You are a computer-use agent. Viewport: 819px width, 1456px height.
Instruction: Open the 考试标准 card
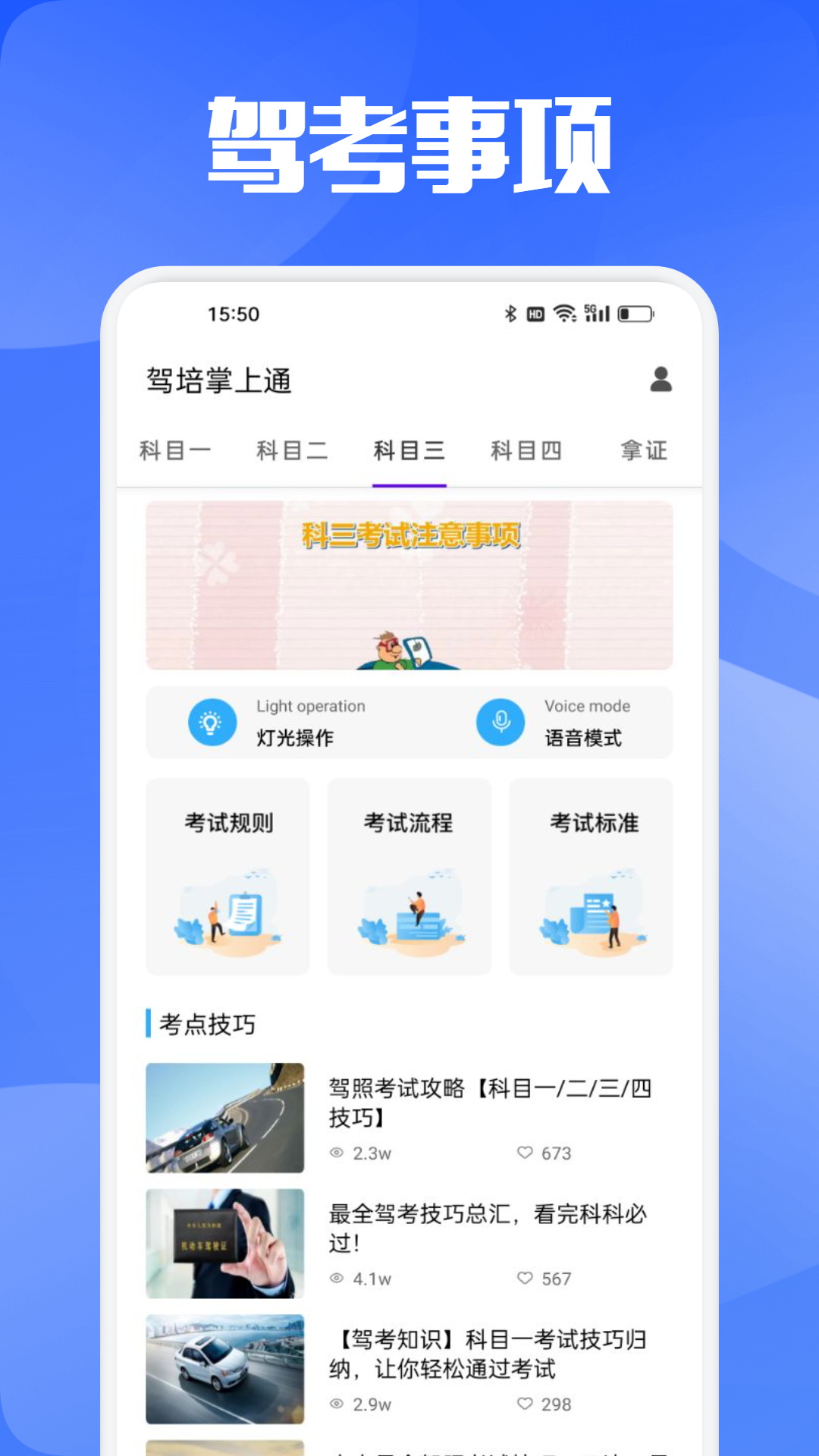point(591,877)
